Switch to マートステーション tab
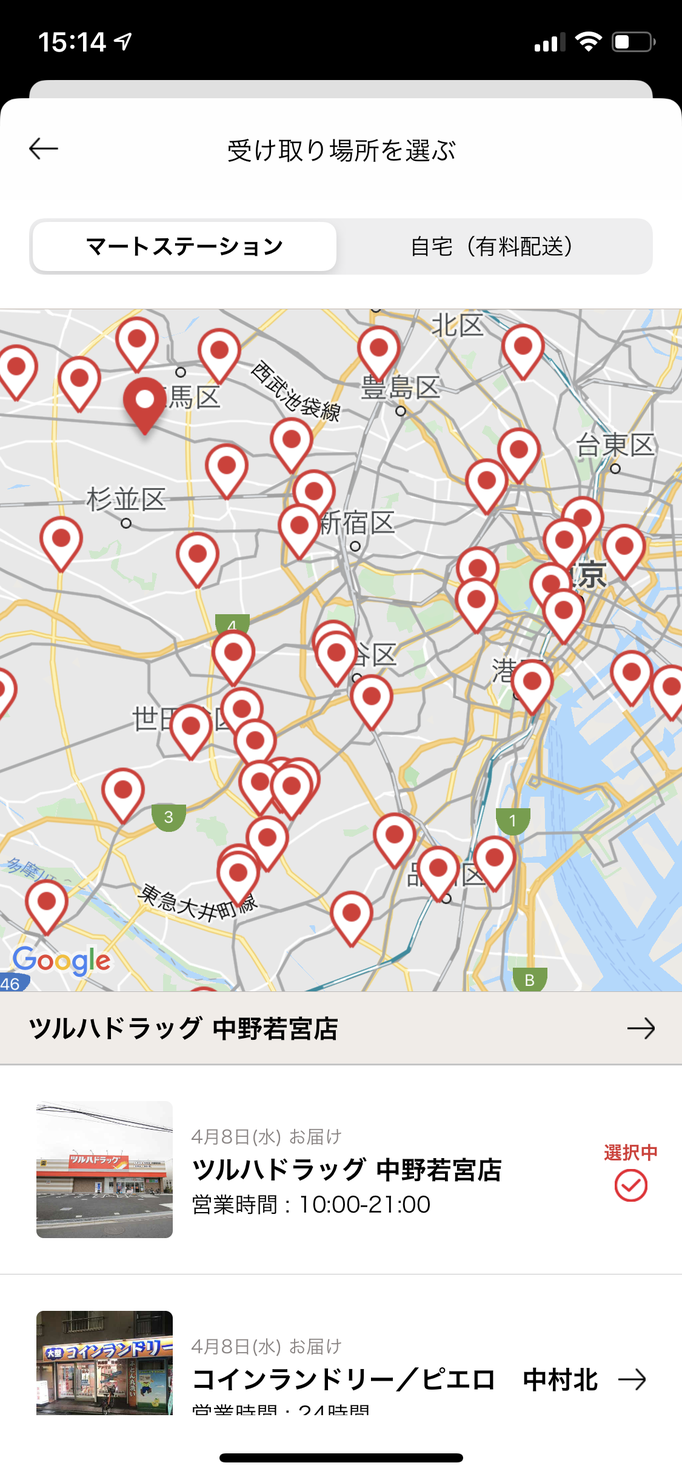The height and width of the screenshot is (1477, 682). coord(184,247)
